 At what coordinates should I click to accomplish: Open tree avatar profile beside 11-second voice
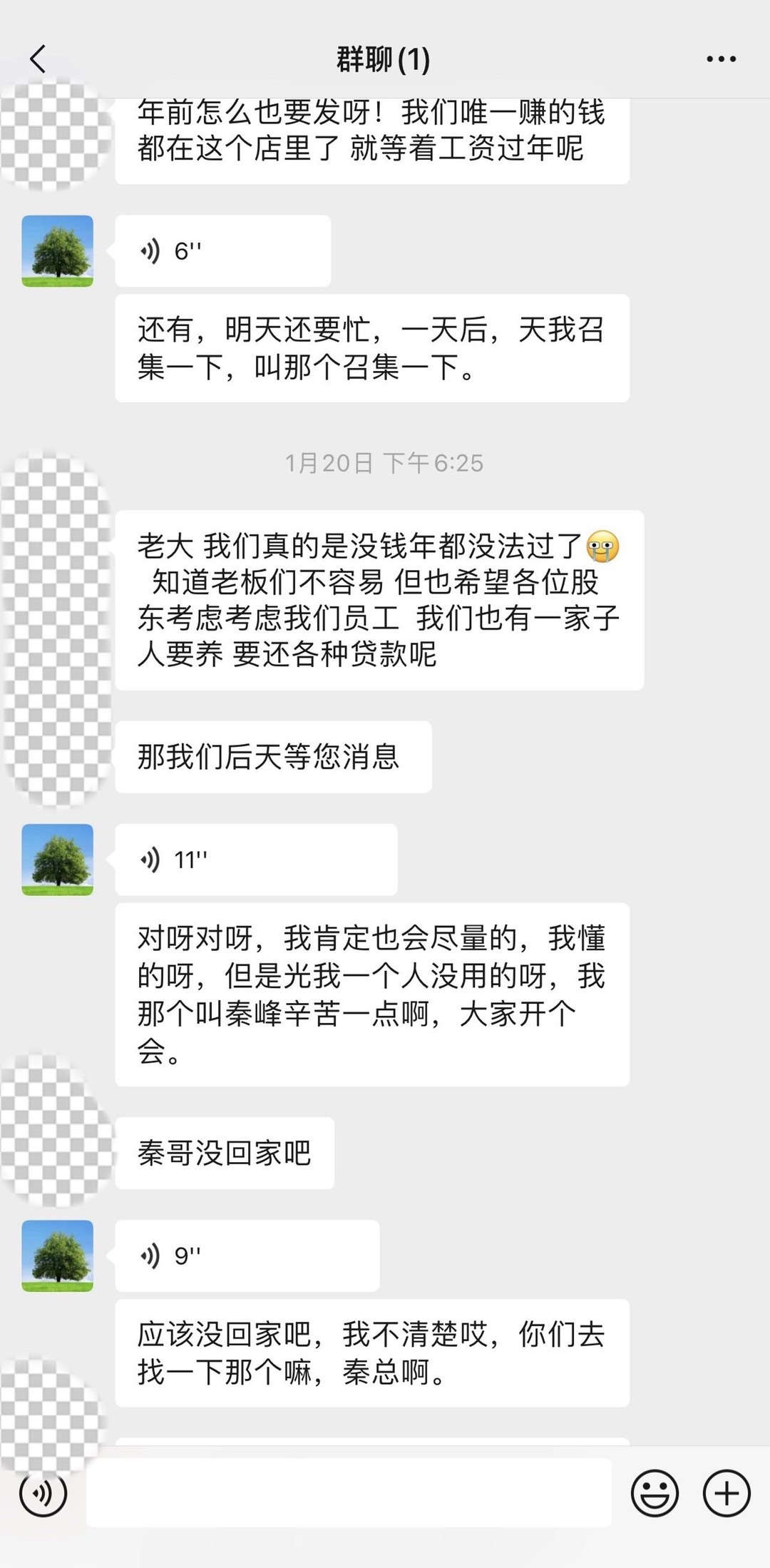(x=58, y=860)
